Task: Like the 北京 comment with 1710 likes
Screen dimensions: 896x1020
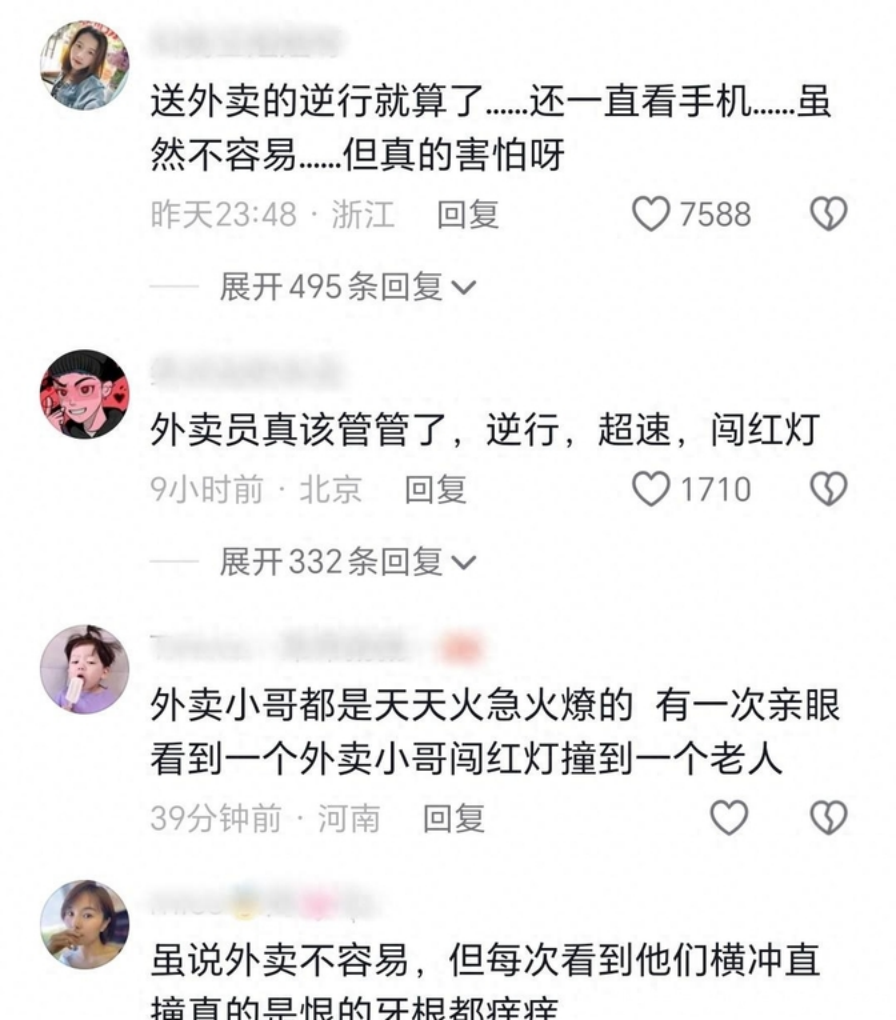Action: (653, 489)
